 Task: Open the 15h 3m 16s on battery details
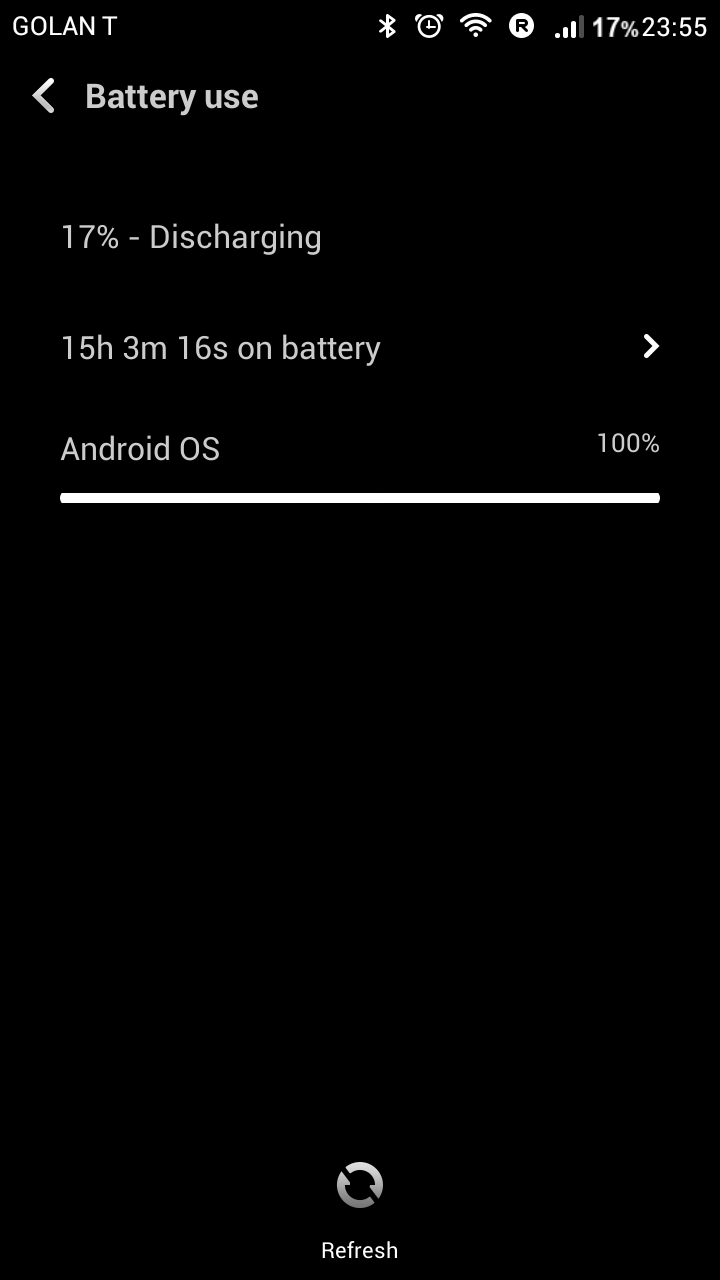click(360, 347)
